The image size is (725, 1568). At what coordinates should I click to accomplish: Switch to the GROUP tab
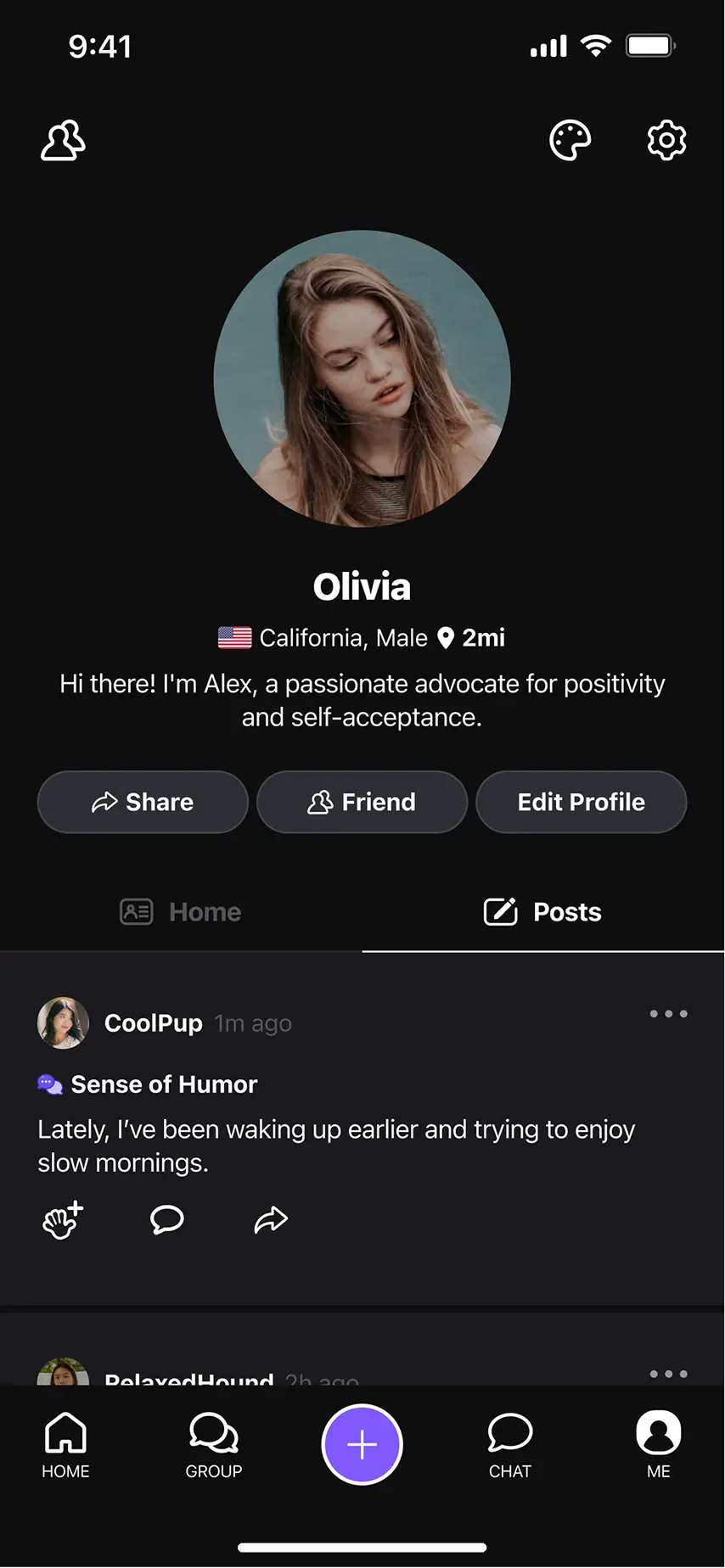[214, 1446]
